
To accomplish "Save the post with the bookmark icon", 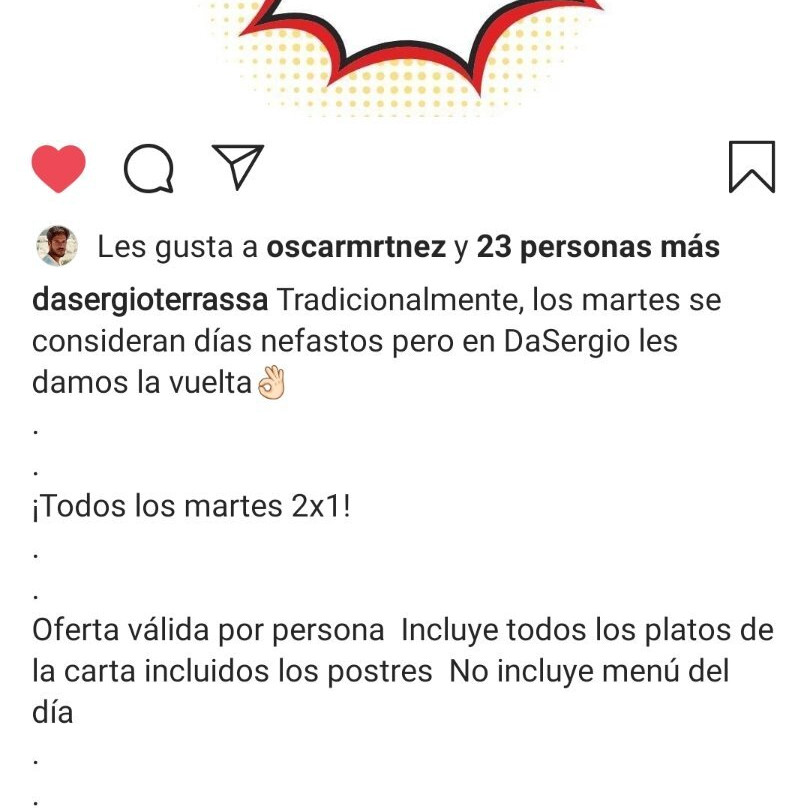I will (x=751, y=167).
